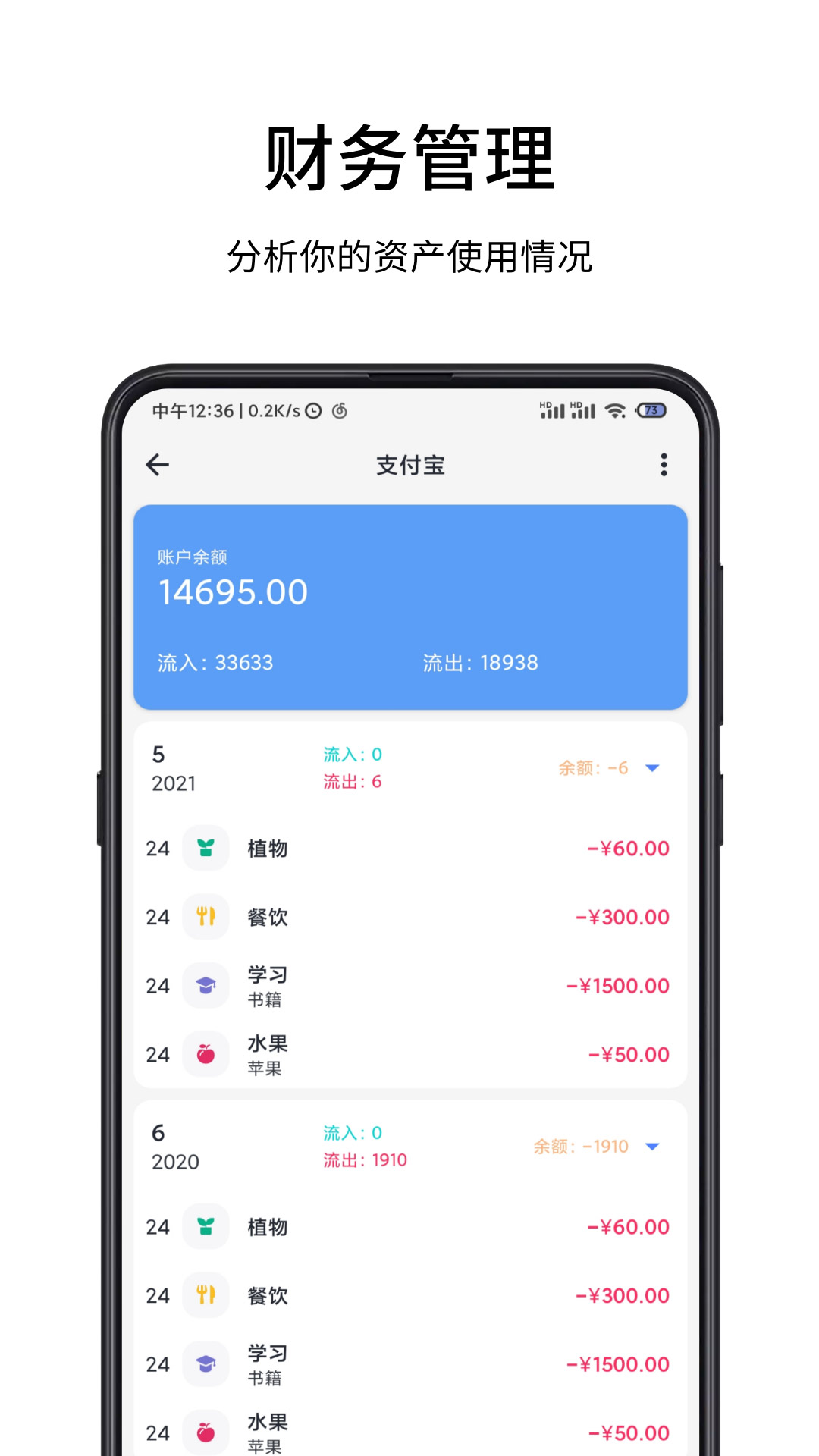Select the apple icon next to 水果
This screenshot has width=819, height=1456.
tap(206, 1054)
